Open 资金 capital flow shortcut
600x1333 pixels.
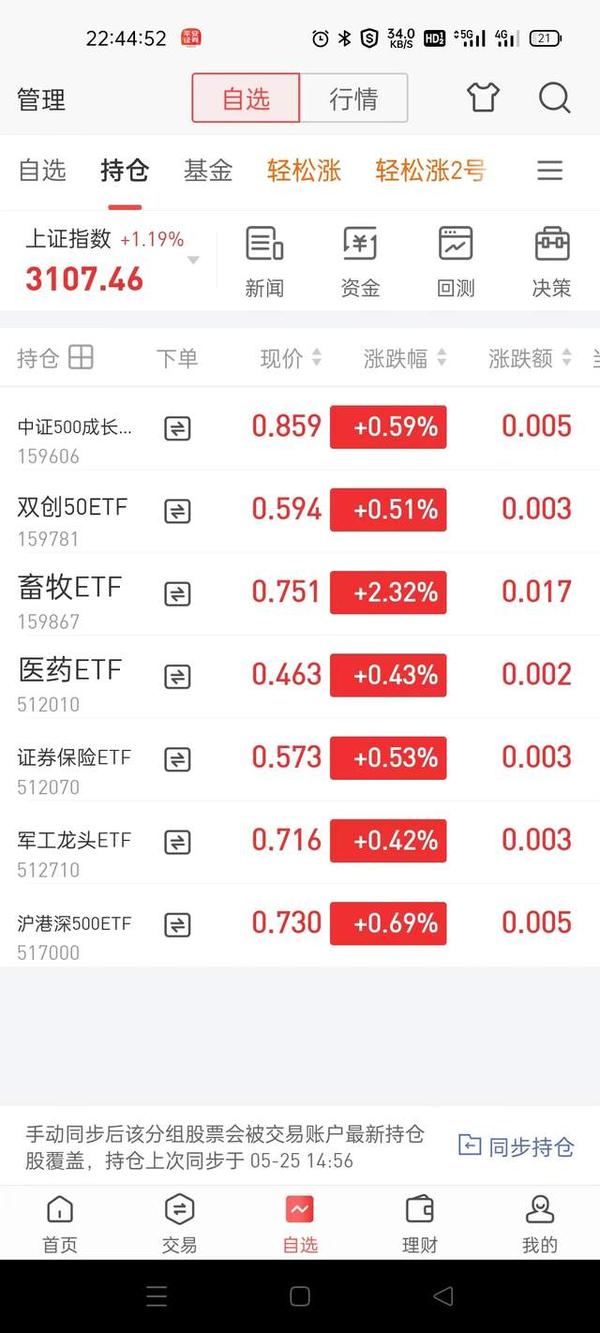point(360,262)
